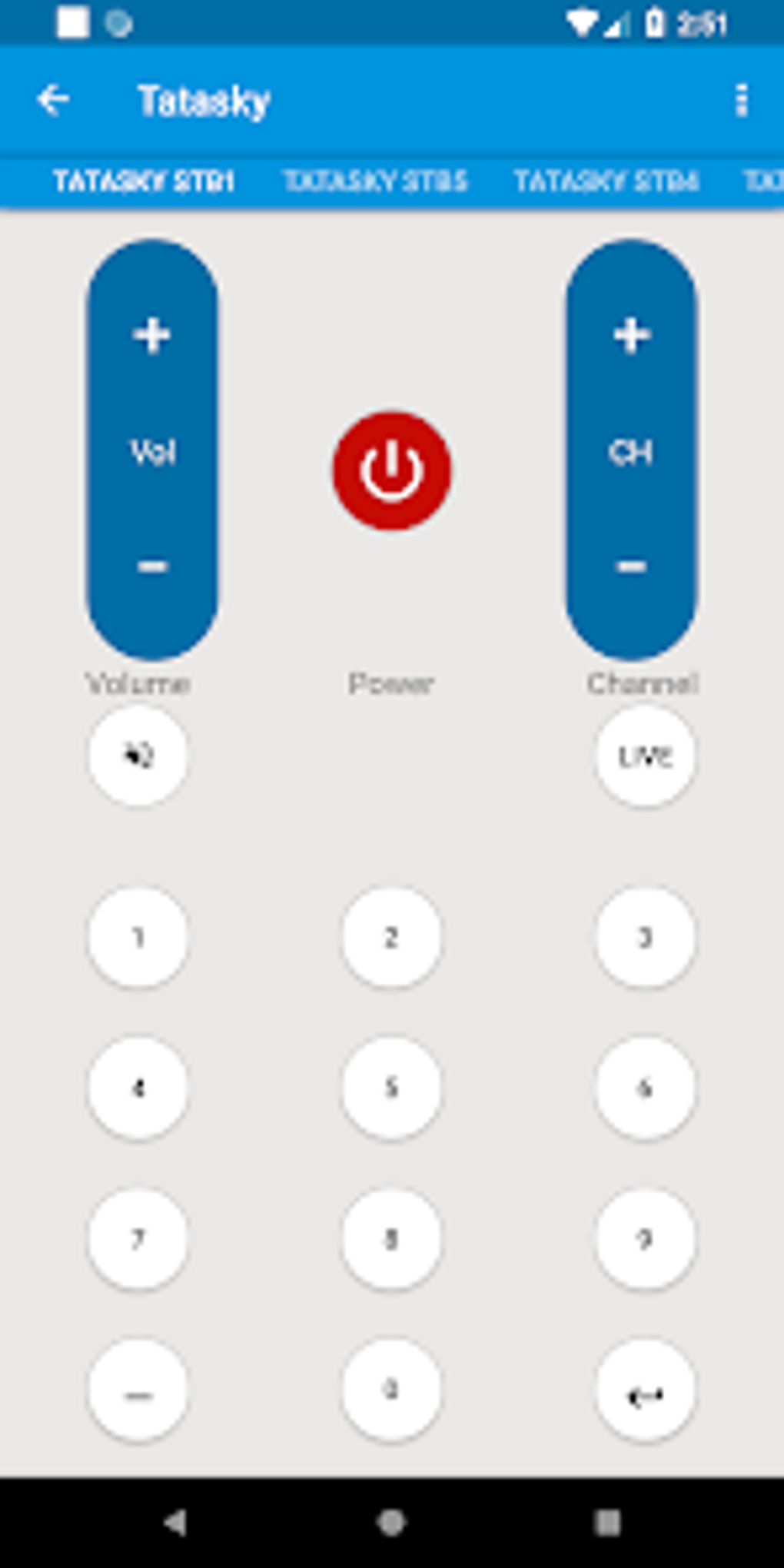784x1568 pixels.
Task: Enter digit 1 on keypad
Action: [138, 937]
